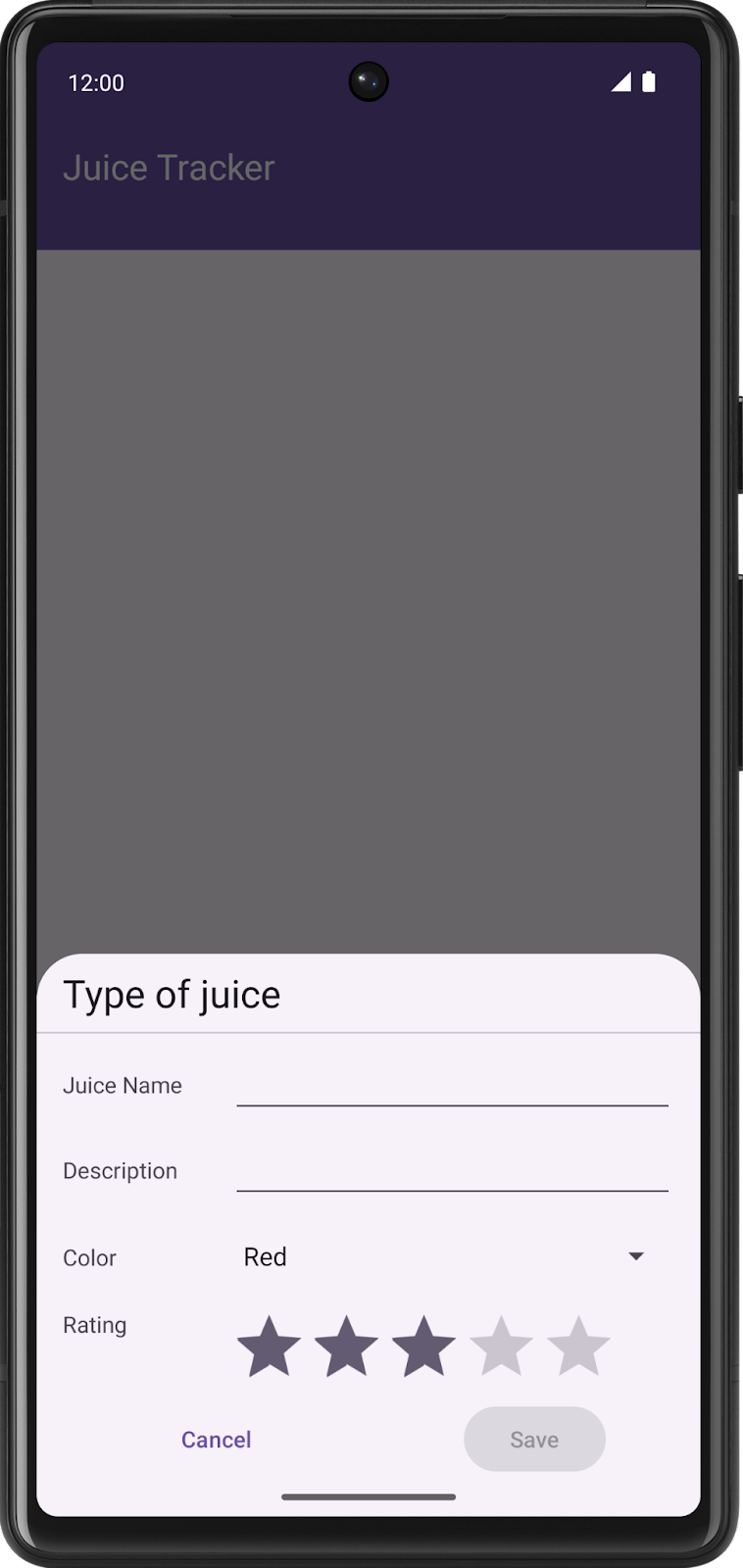Tap the Description text field

click(x=452, y=1171)
